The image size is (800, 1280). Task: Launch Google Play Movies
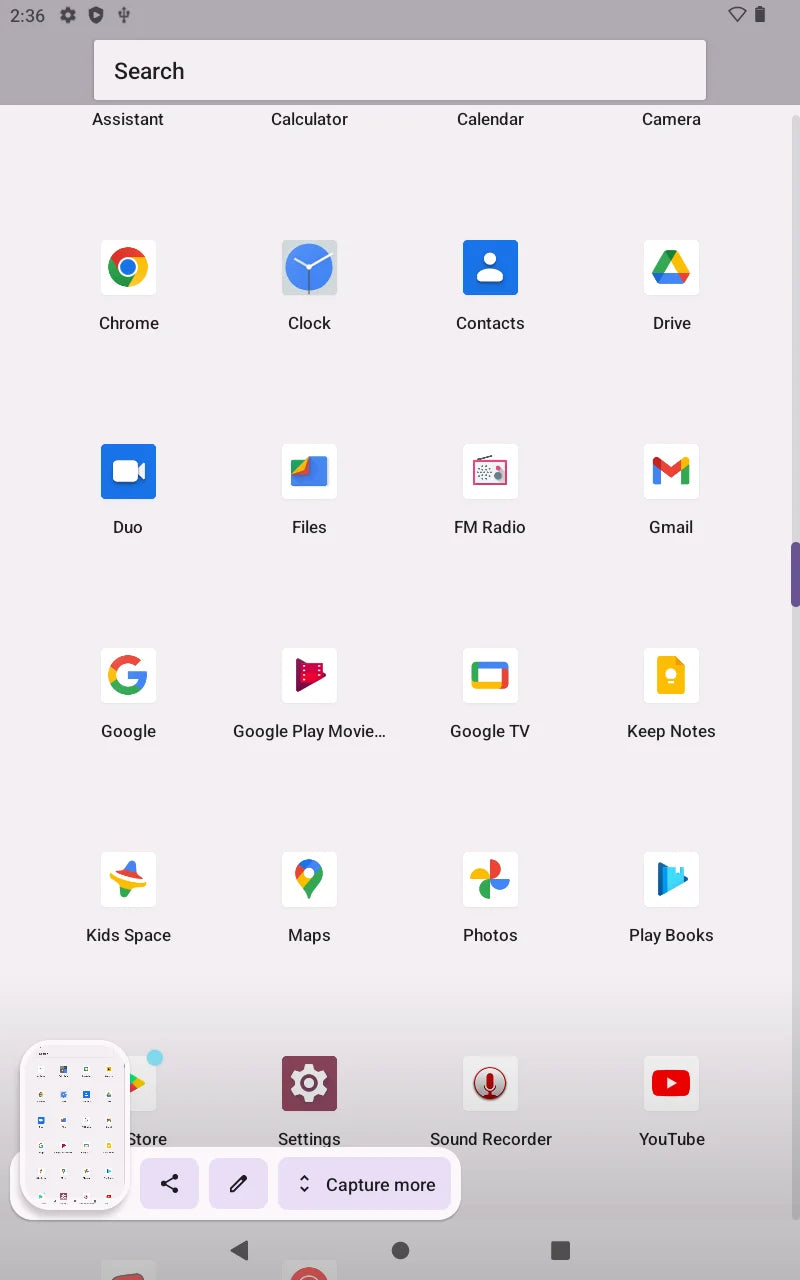pyautogui.click(x=309, y=676)
